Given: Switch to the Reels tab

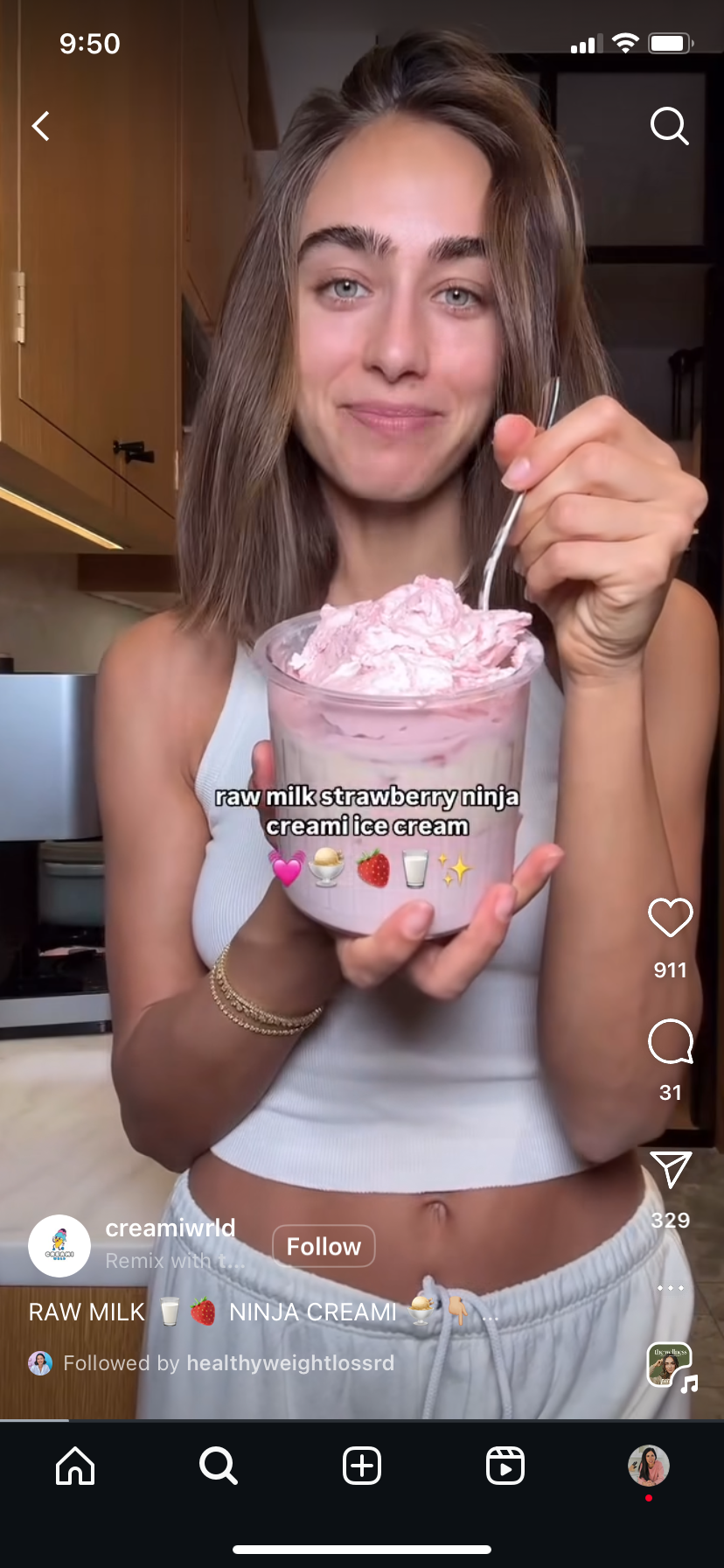Looking at the screenshot, I should (505, 1466).
